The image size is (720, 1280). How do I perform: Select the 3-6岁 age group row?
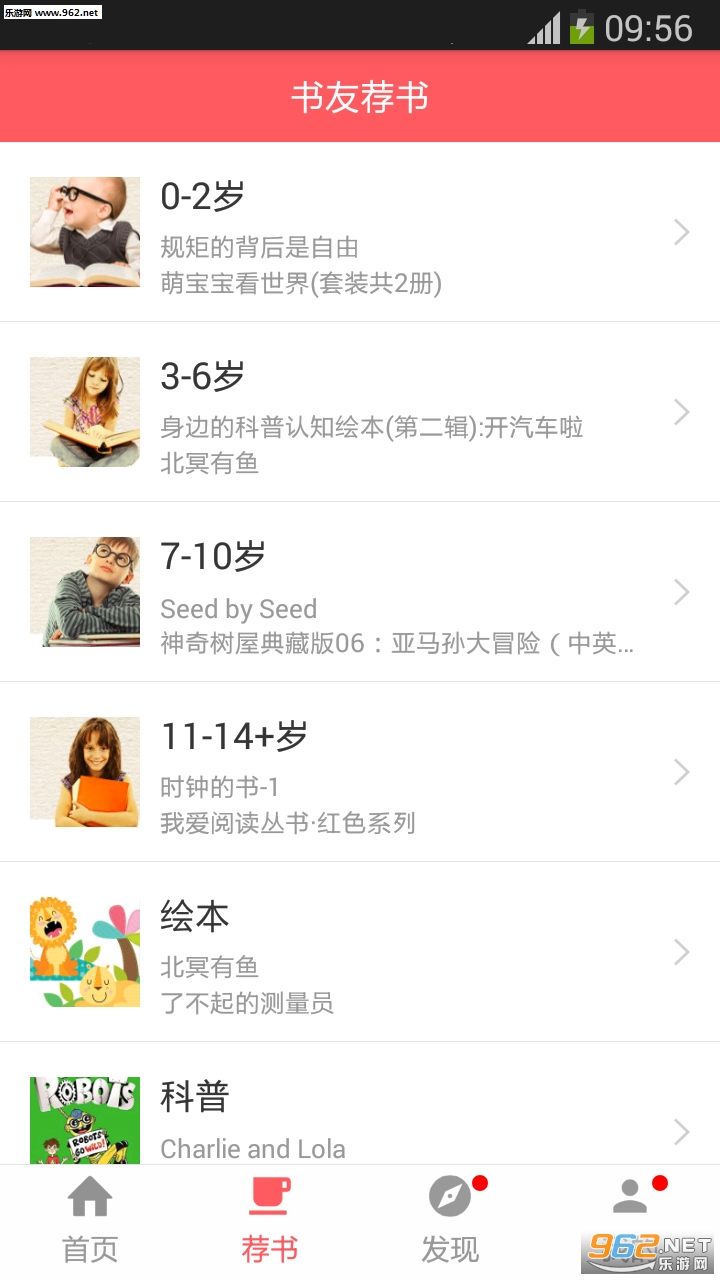tap(360, 412)
